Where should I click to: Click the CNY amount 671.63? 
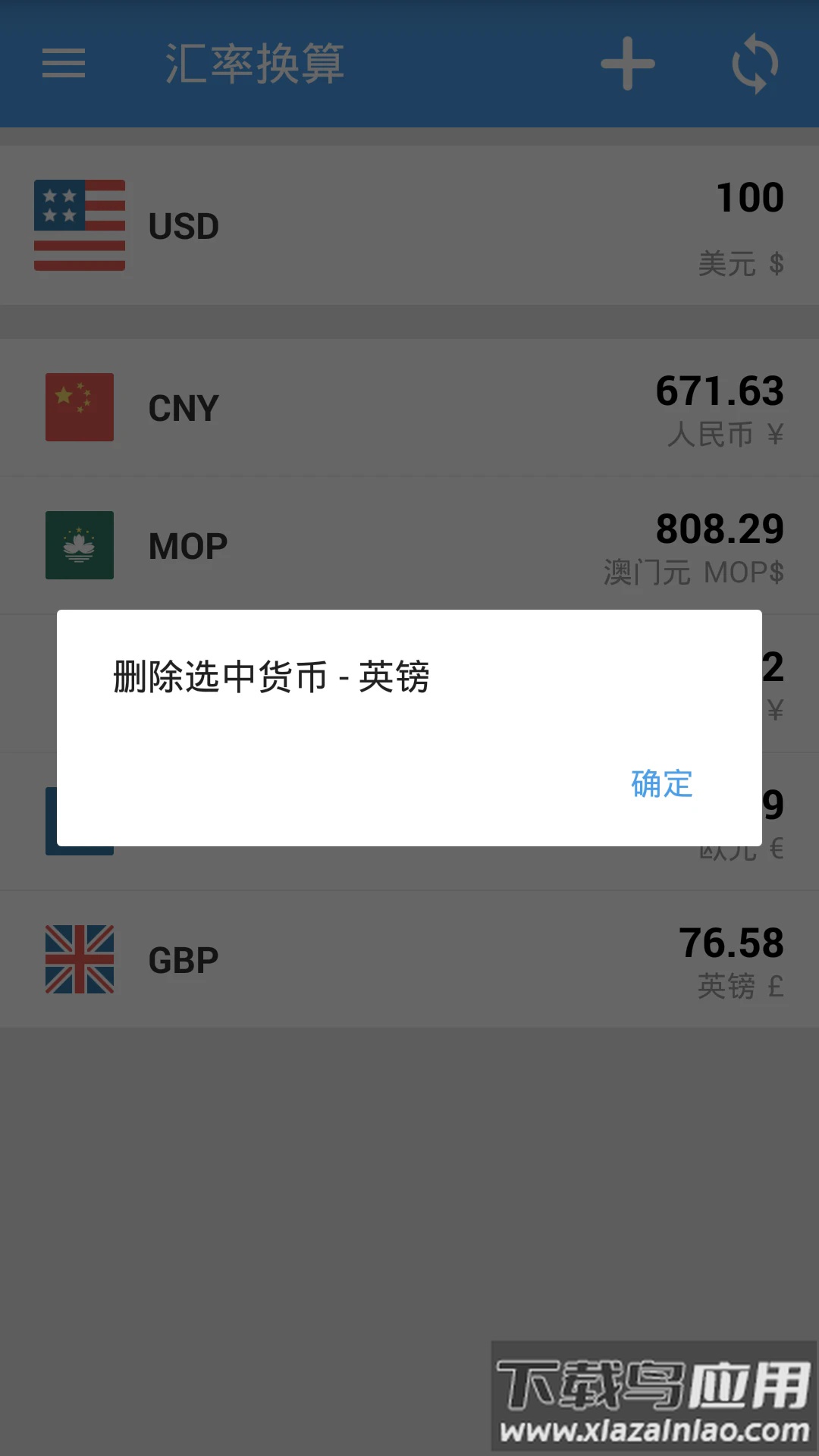coord(721,391)
